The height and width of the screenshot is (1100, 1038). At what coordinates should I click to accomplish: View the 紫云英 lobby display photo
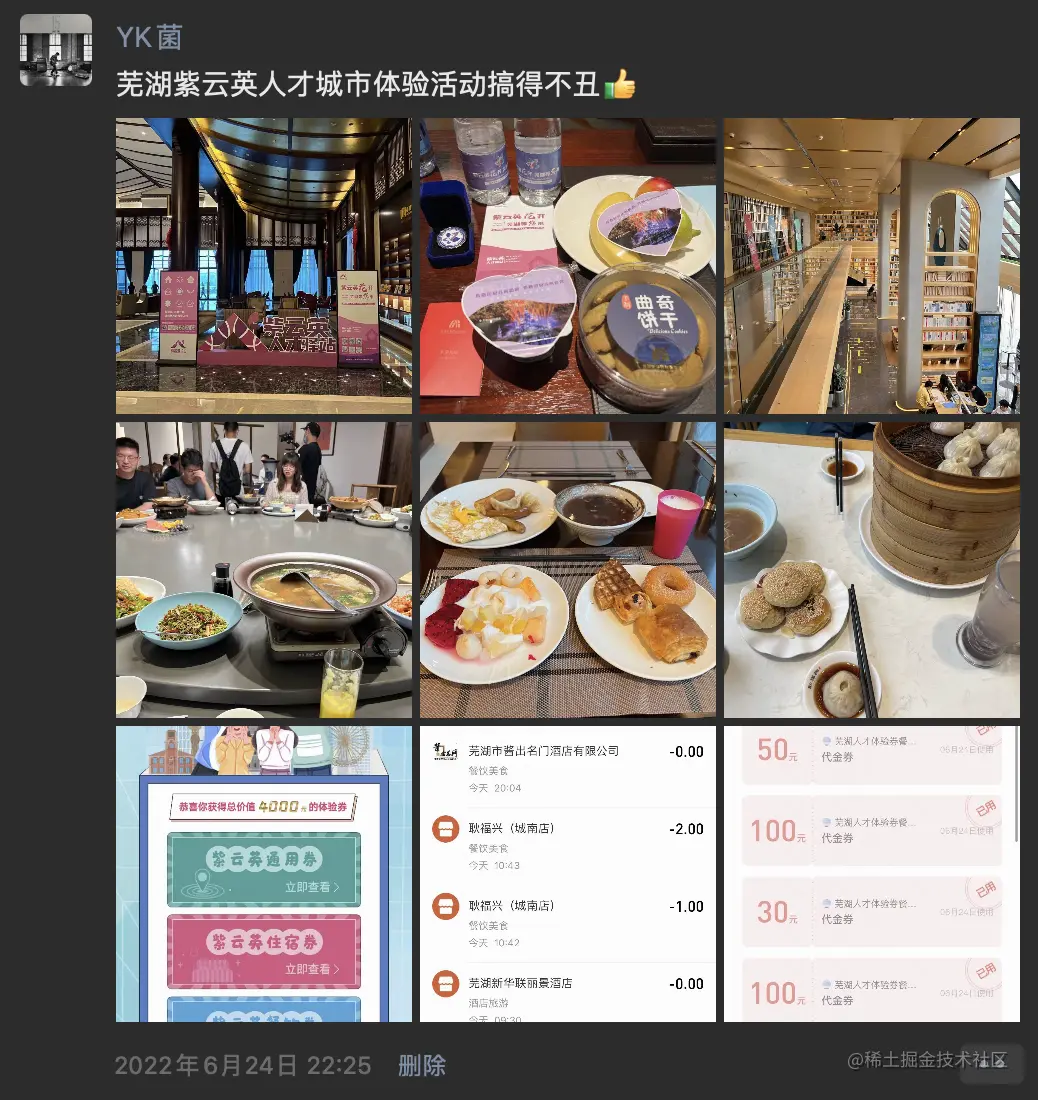tap(264, 266)
